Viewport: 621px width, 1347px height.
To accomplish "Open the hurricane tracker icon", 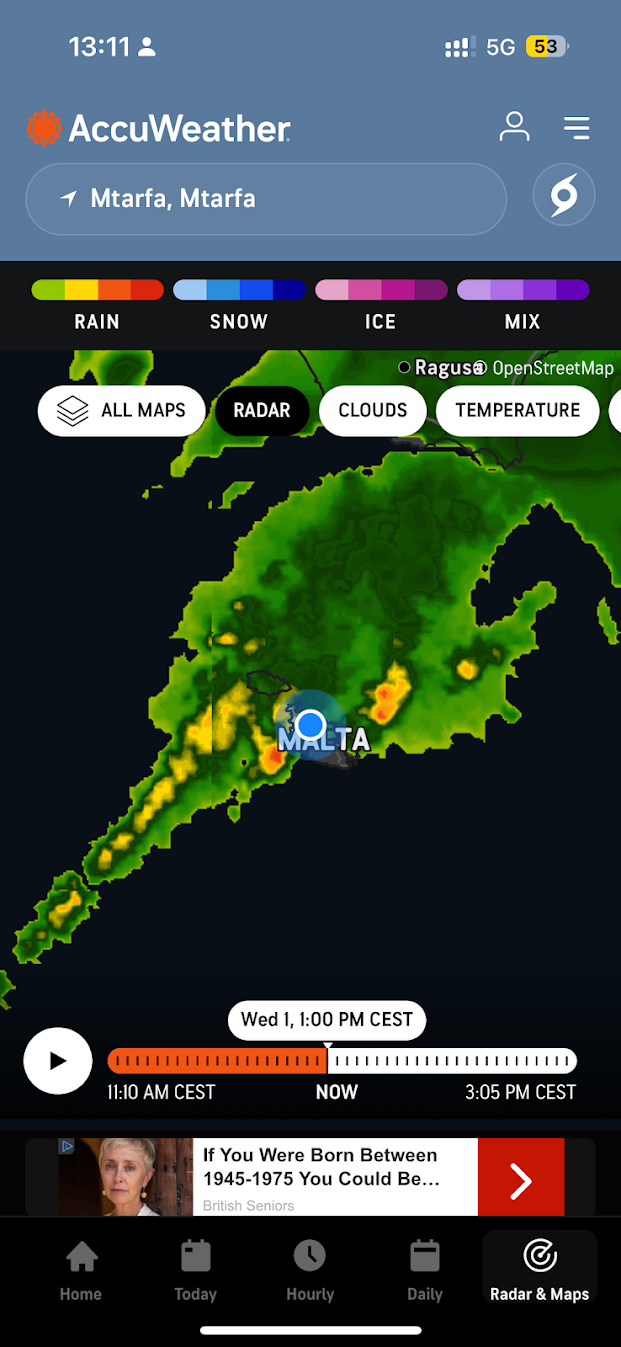I will coord(564,194).
